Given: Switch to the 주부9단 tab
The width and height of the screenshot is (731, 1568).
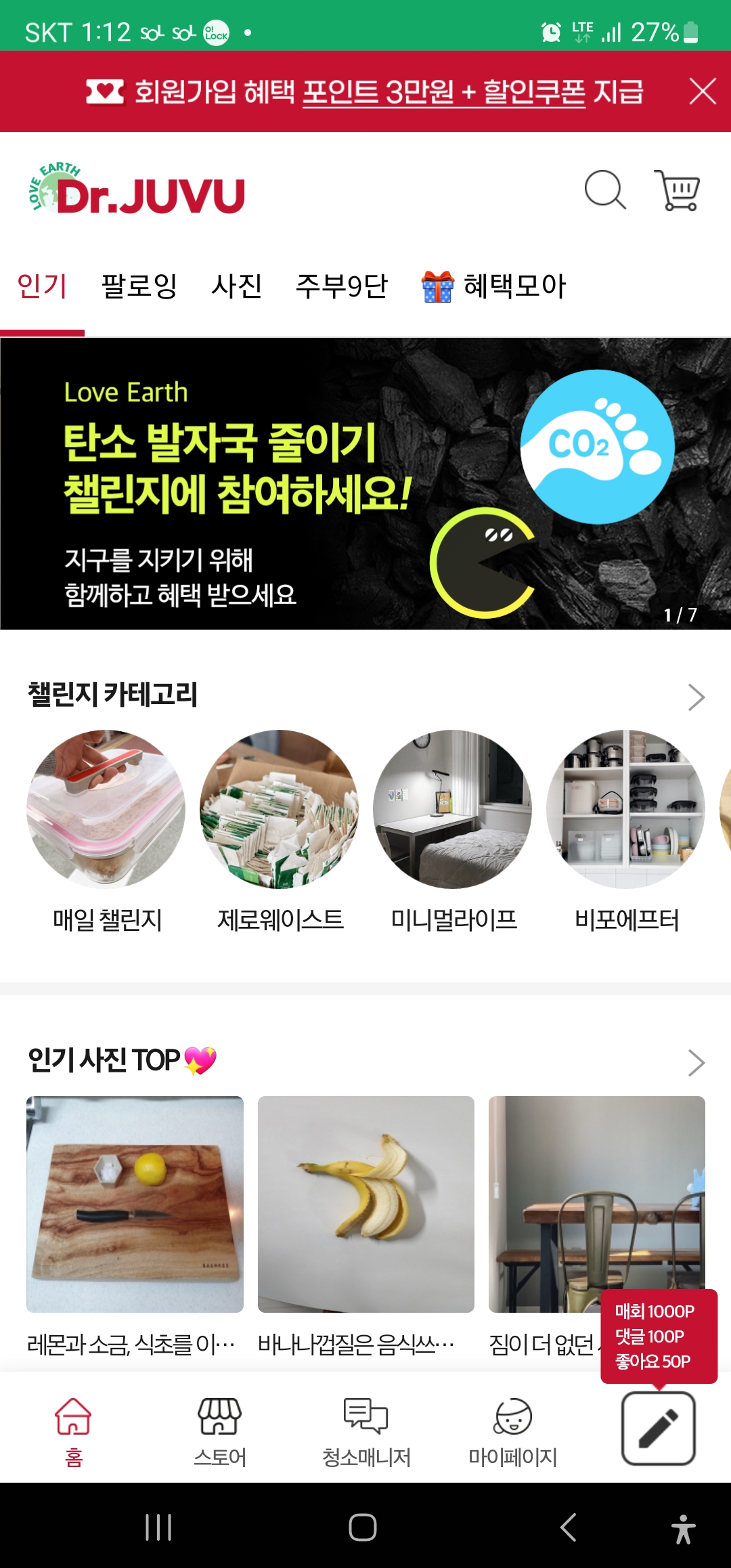Looking at the screenshot, I should pyautogui.click(x=341, y=286).
